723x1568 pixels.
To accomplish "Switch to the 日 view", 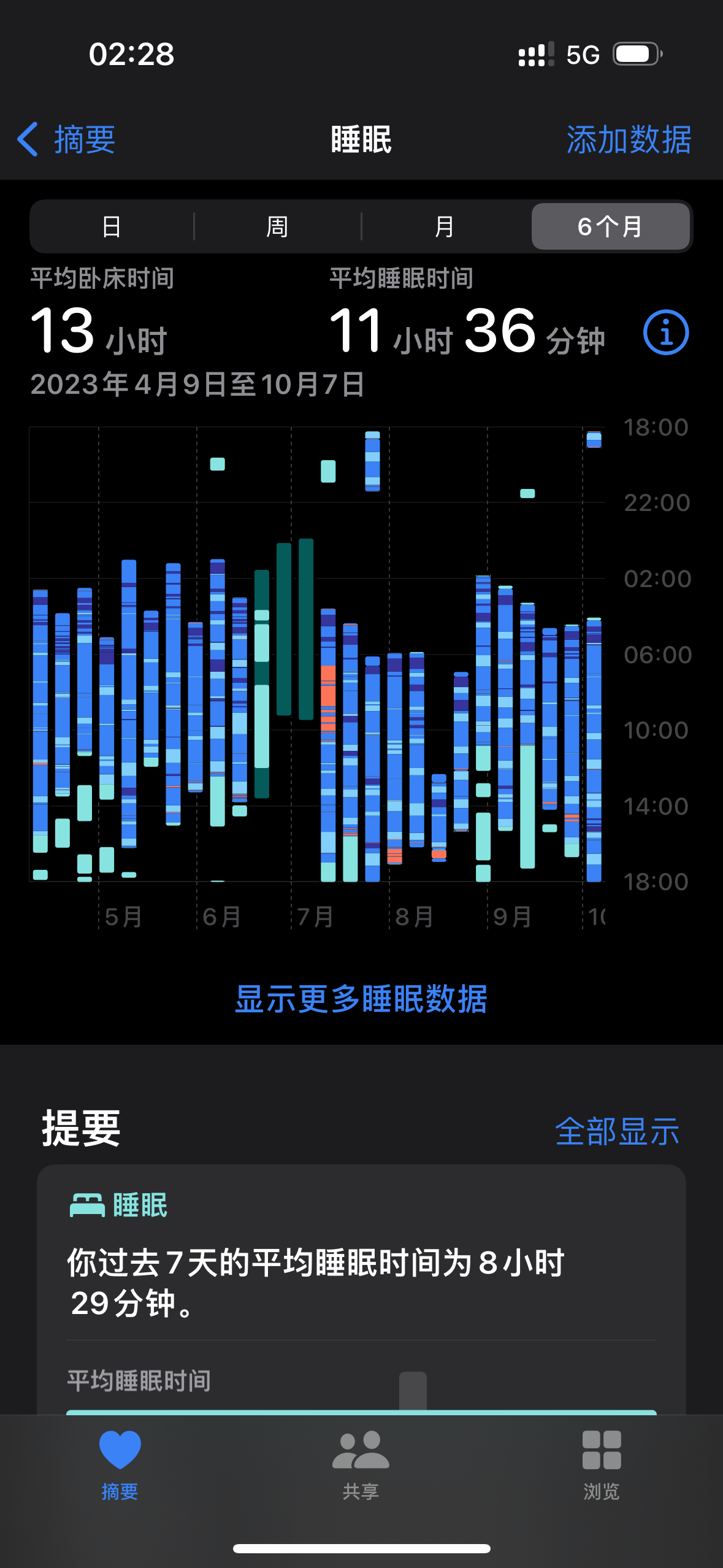I will point(112,227).
